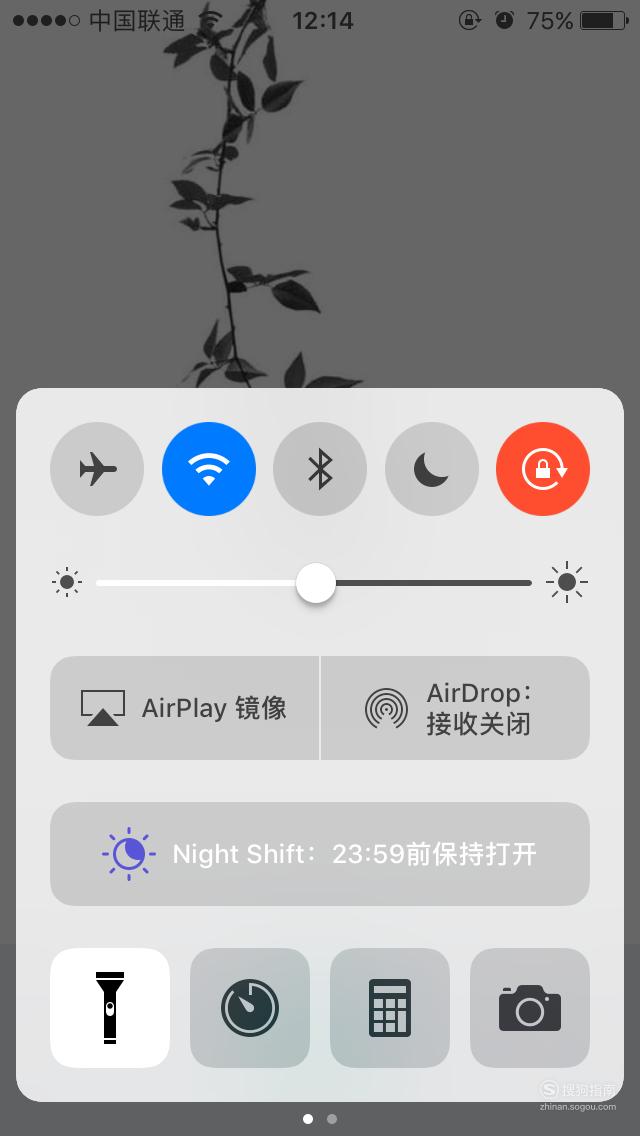Enable Airplane Mode
The height and width of the screenshot is (1136, 640).
tap(97, 469)
